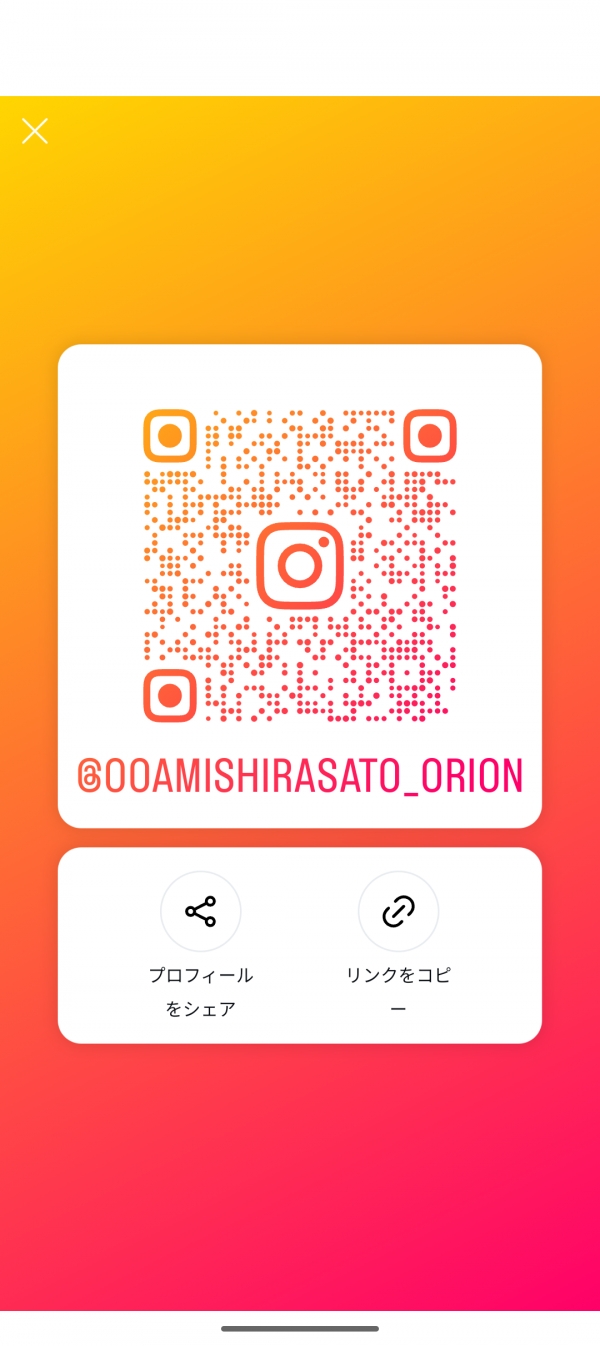Image resolution: width=600 pixels, height=1346 pixels.
Task: Close the QR code screen
Action: (x=35, y=131)
